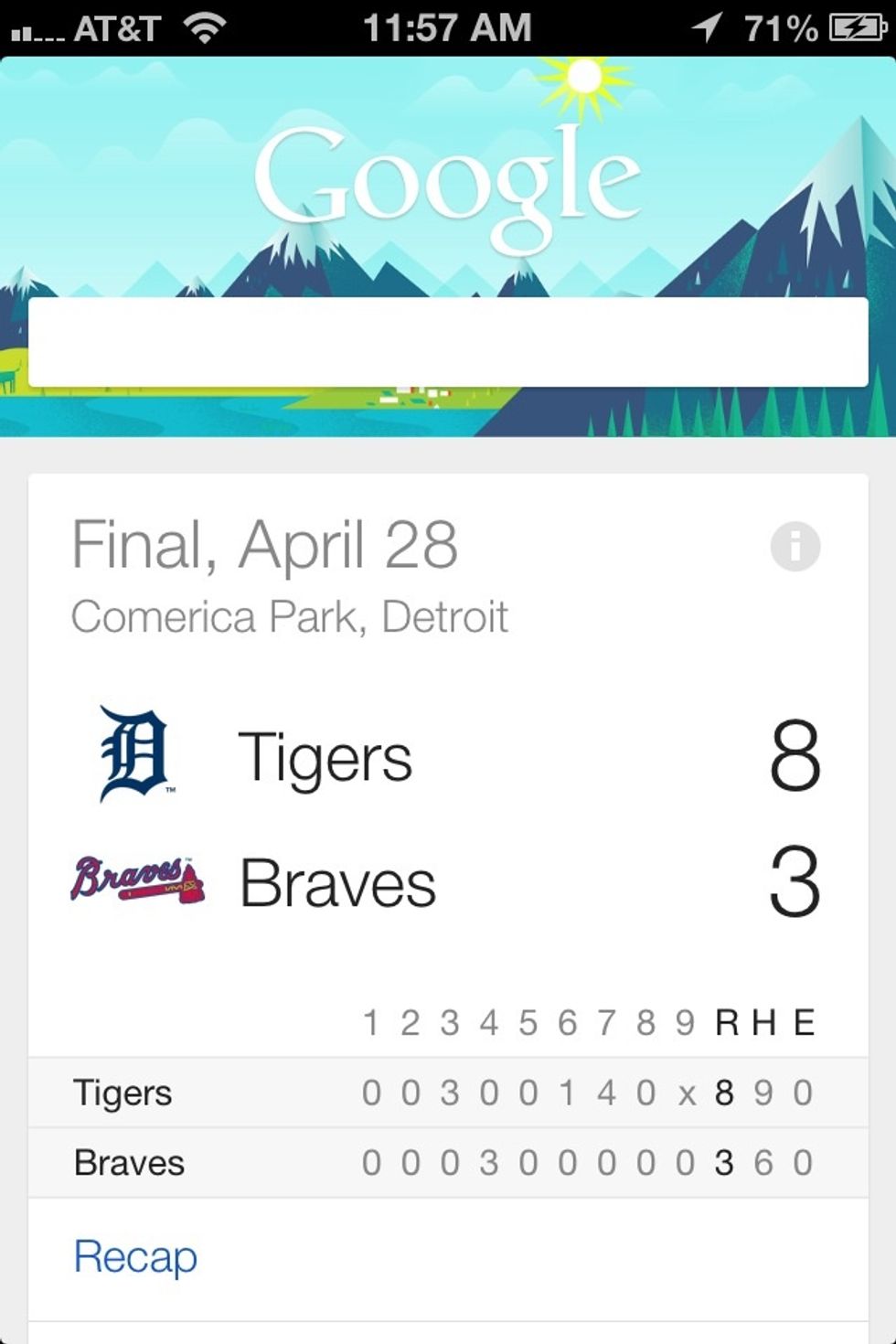Open the Recap link
The height and width of the screenshot is (1344, 896).
click(x=135, y=1256)
